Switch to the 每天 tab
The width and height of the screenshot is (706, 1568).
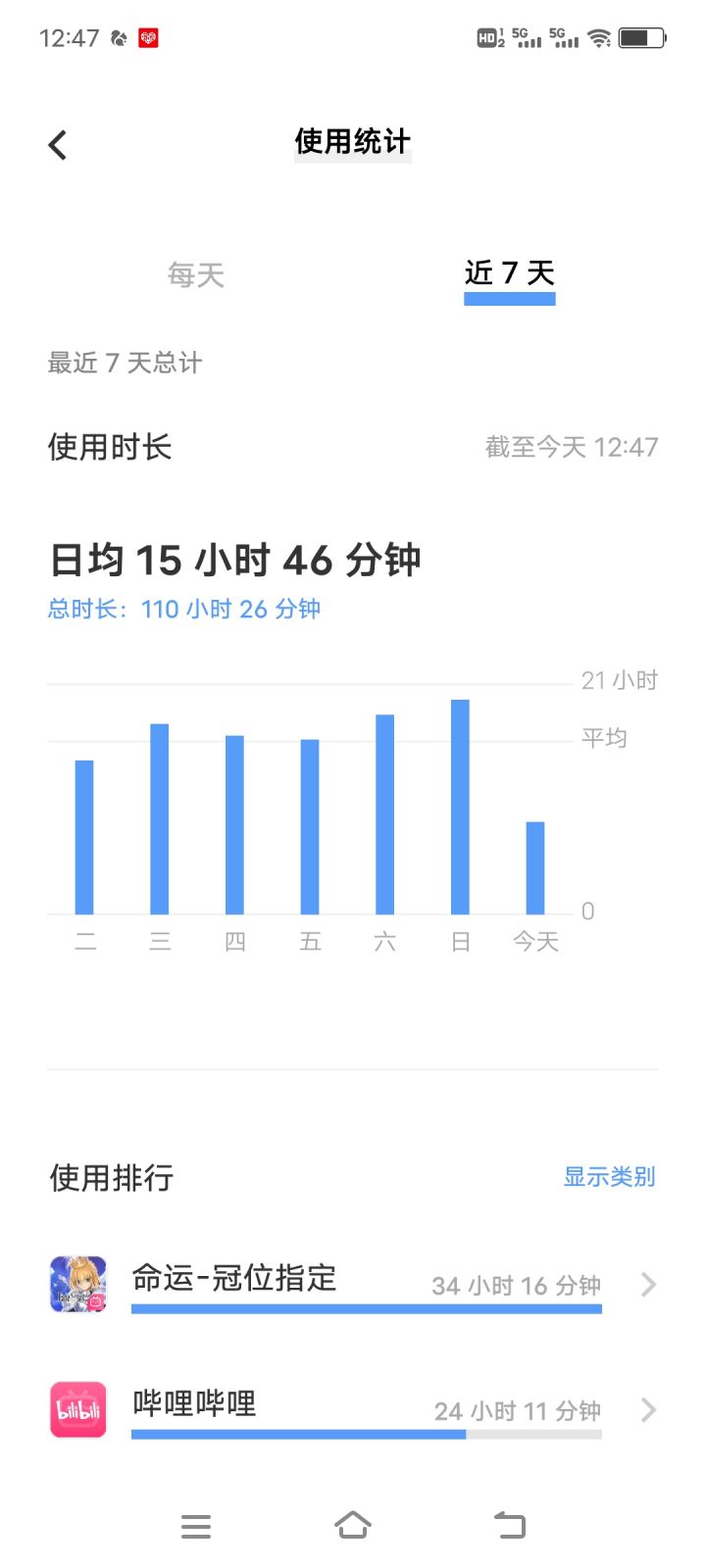pos(195,275)
